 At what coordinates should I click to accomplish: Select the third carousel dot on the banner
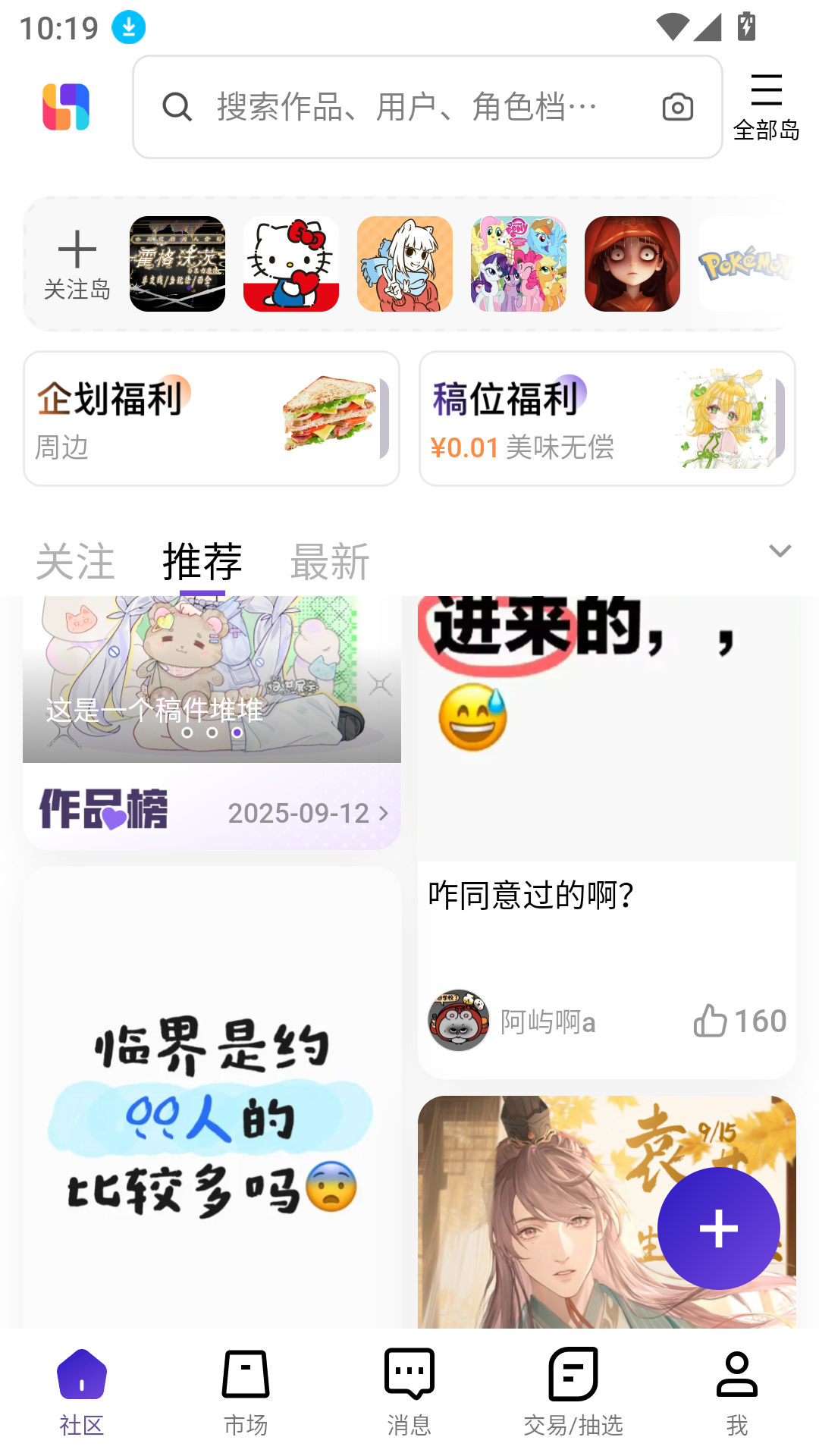(x=237, y=733)
